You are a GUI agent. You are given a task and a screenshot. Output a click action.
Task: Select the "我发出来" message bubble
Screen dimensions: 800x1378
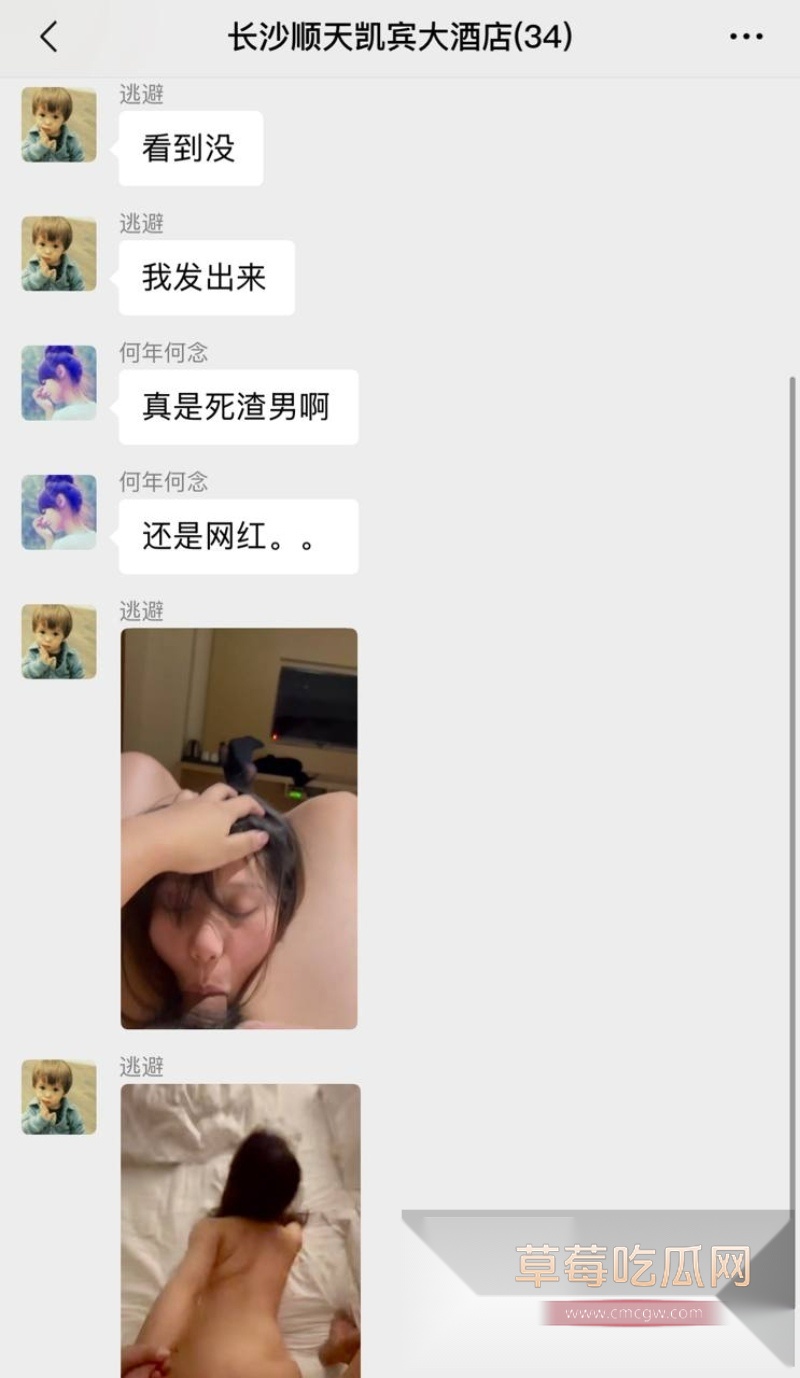(206, 278)
